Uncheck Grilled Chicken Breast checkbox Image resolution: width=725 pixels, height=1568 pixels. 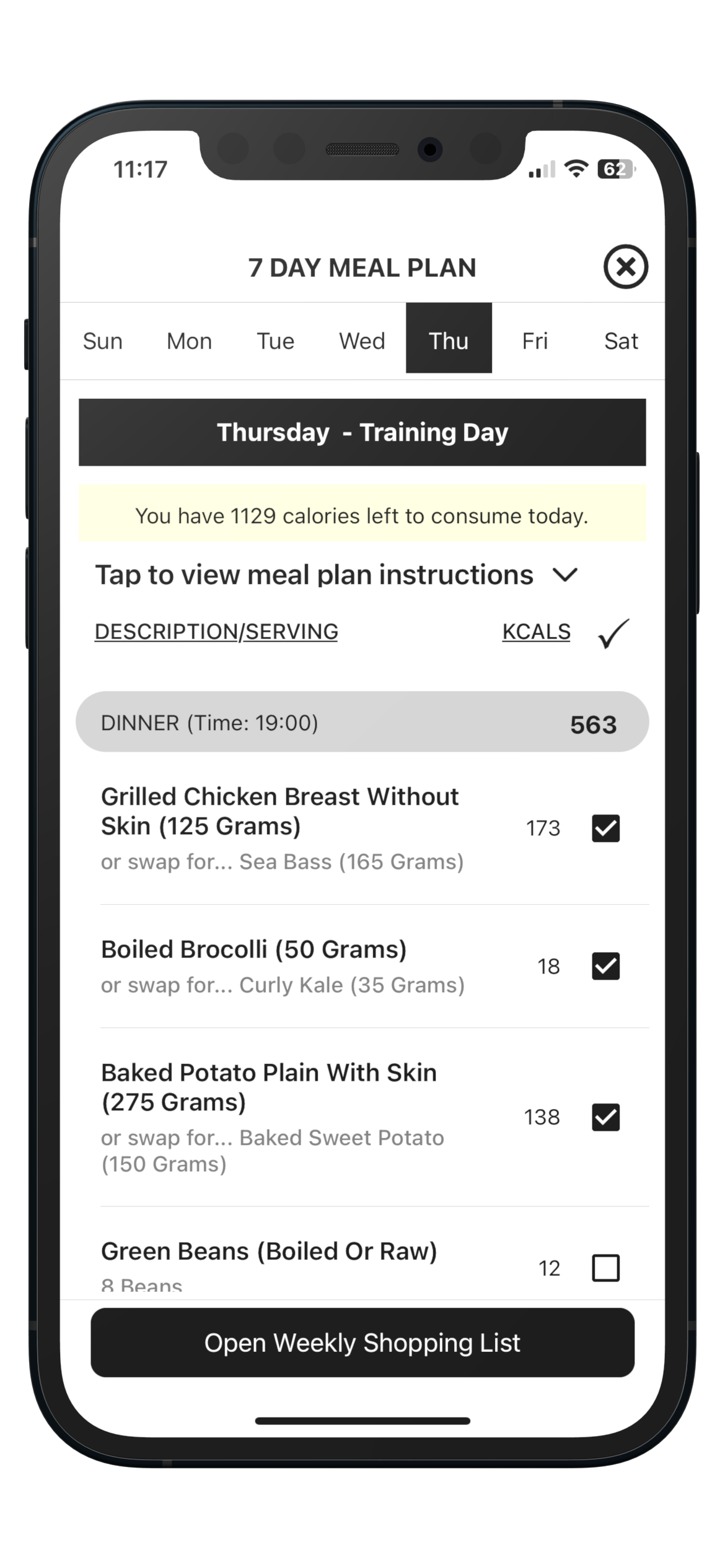point(605,829)
